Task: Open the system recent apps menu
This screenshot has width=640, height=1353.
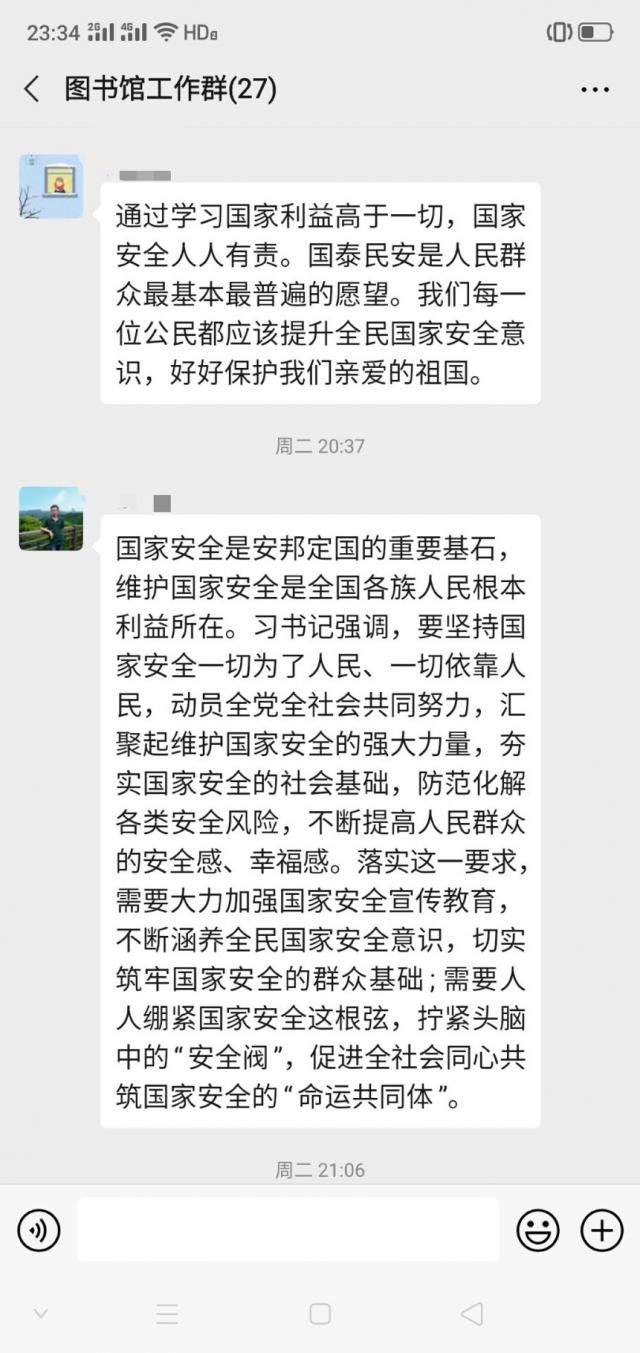Action: point(168,1313)
